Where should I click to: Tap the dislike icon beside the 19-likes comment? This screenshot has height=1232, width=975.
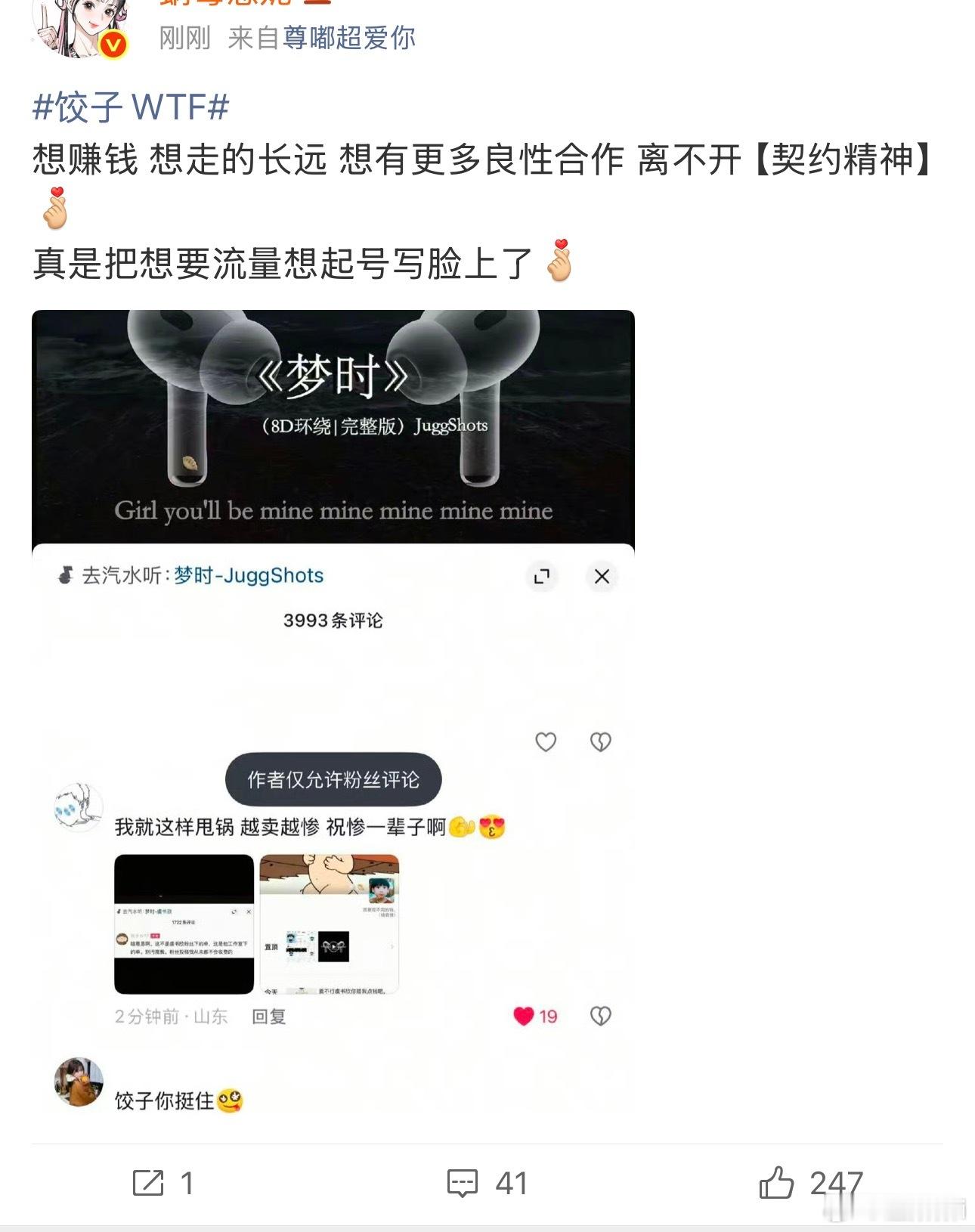(x=599, y=1017)
